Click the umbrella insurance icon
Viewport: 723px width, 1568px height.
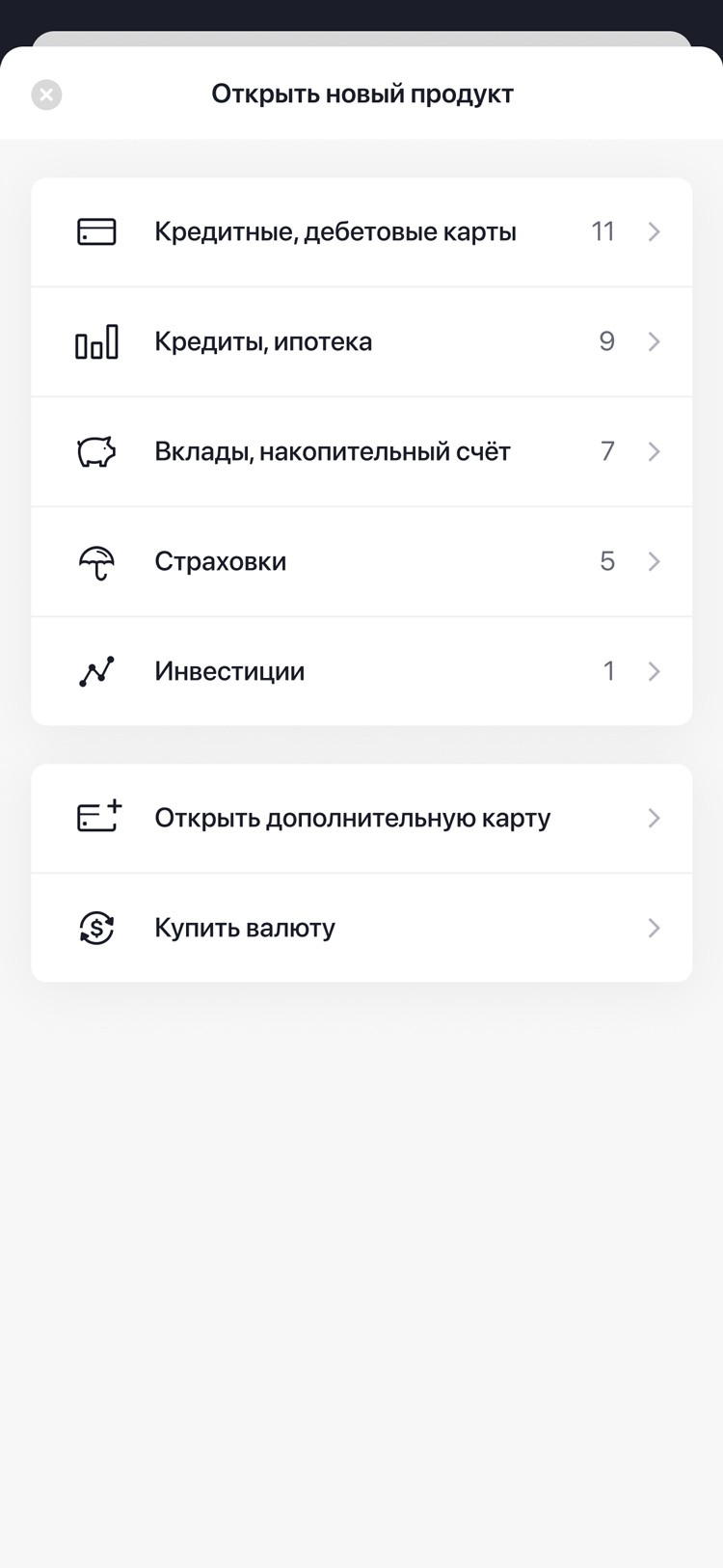96,561
